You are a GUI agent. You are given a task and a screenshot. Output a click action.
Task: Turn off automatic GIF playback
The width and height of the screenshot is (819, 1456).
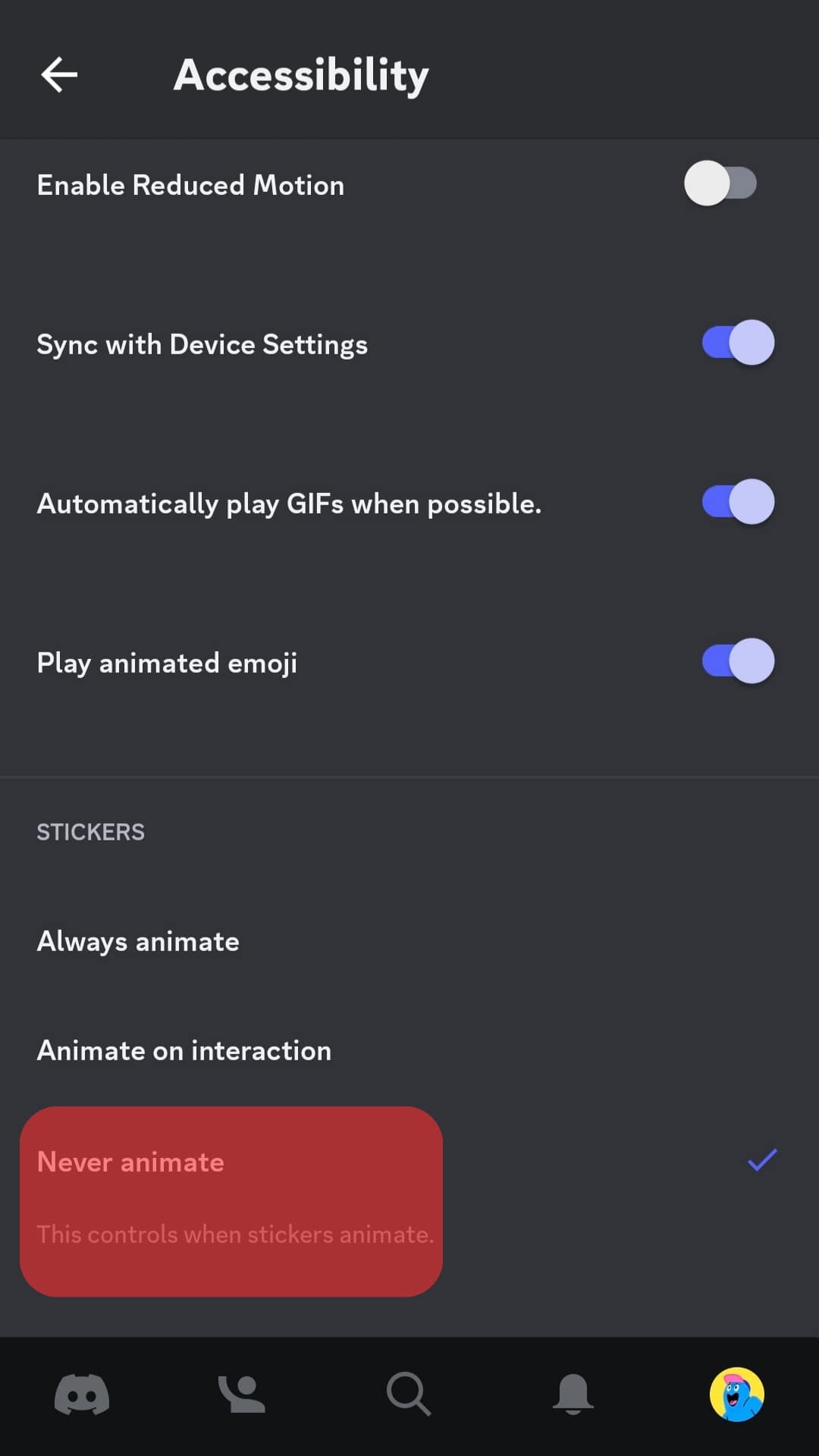[x=737, y=502]
